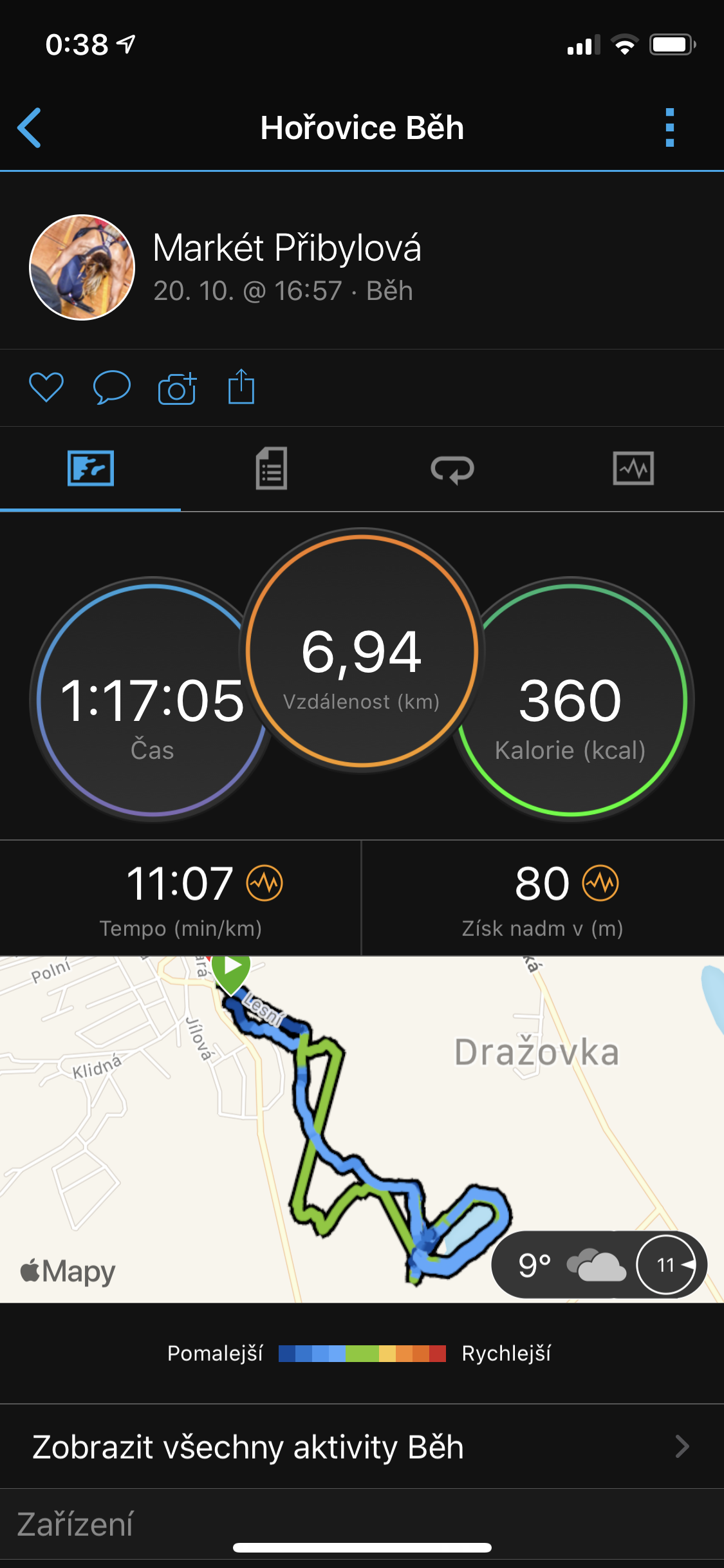This screenshot has height=1568, width=724.
Task: Switch to the charts tab
Action: pos(633,468)
